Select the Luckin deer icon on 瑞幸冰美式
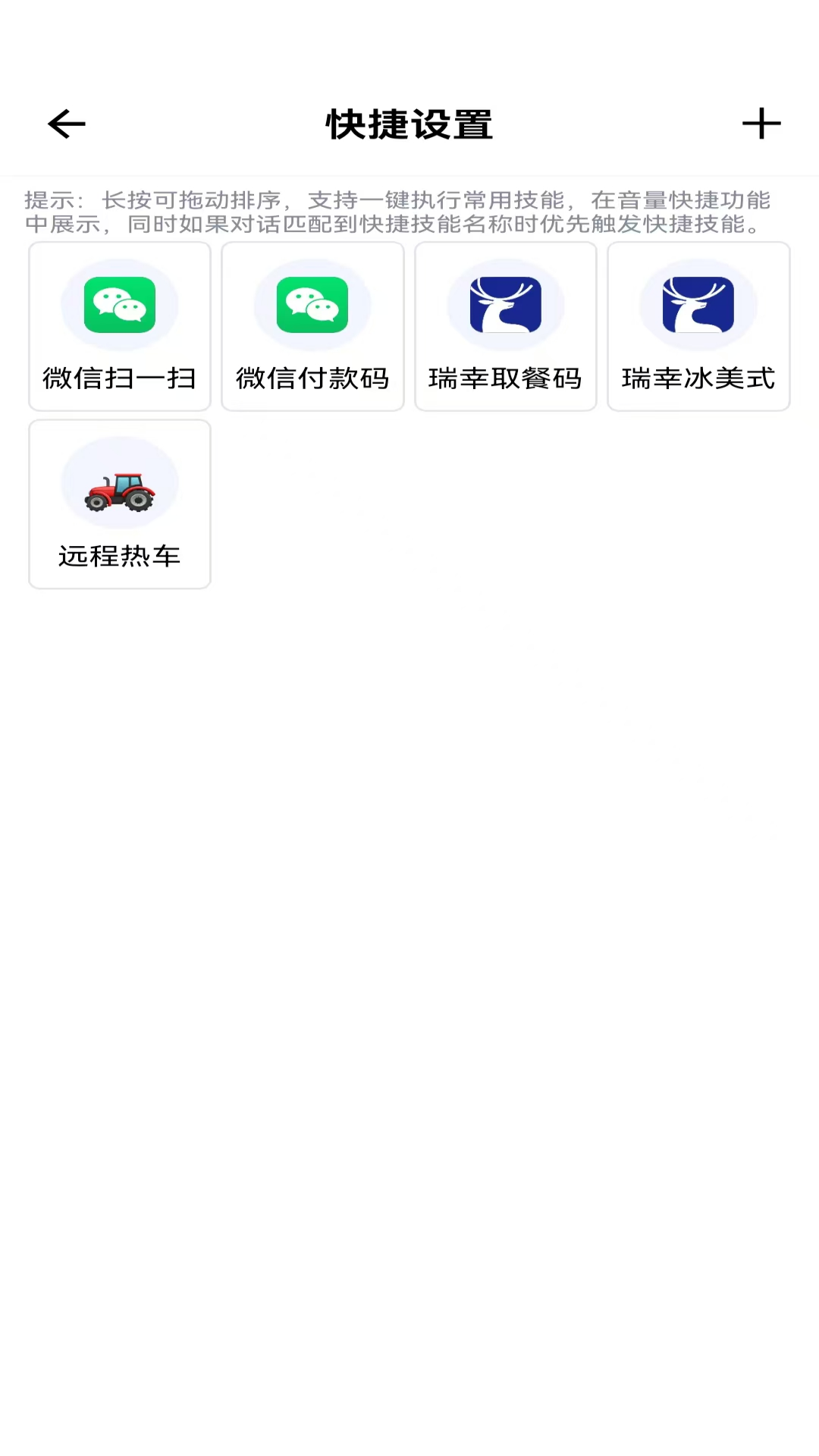Image resolution: width=819 pixels, height=1456 pixels. point(698,304)
